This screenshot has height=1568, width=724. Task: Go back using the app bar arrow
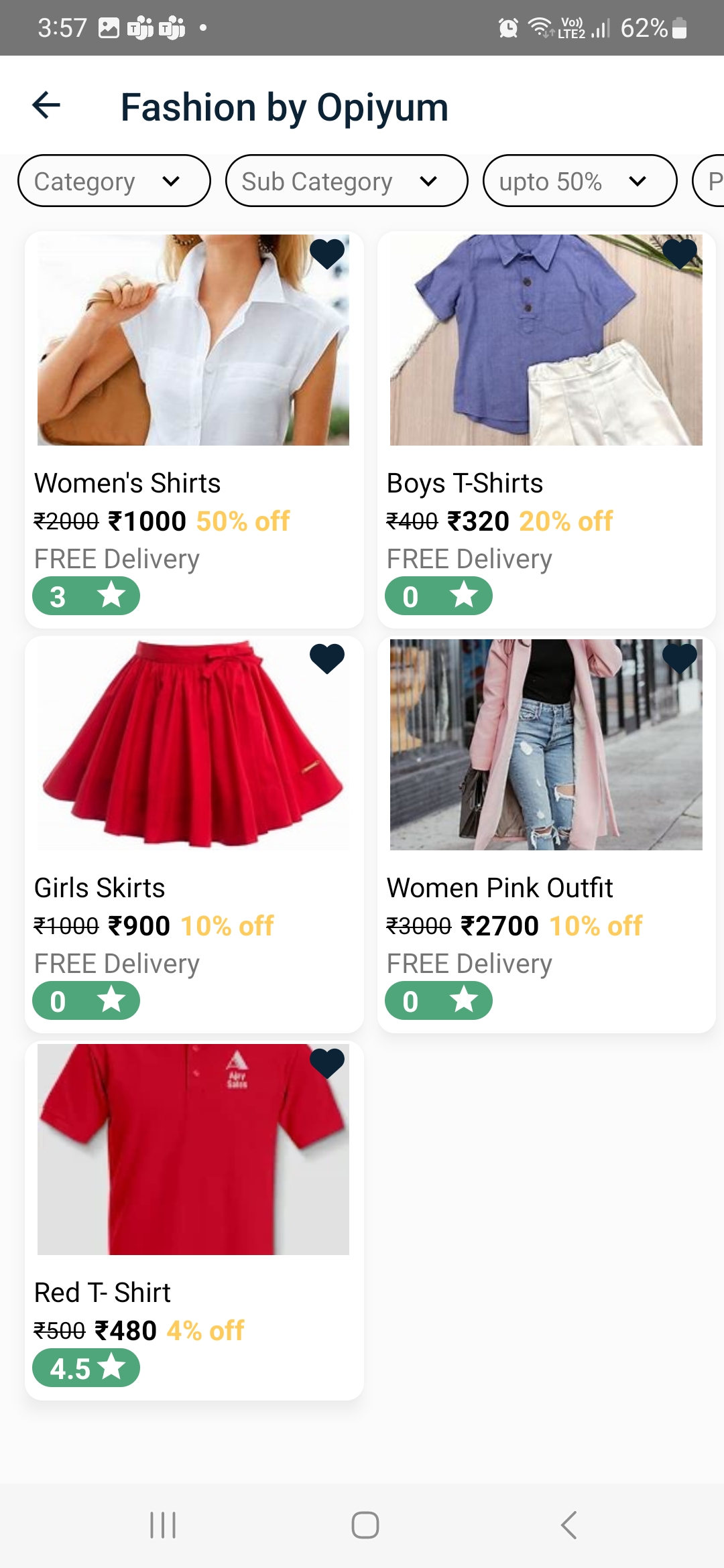click(x=46, y=105)
